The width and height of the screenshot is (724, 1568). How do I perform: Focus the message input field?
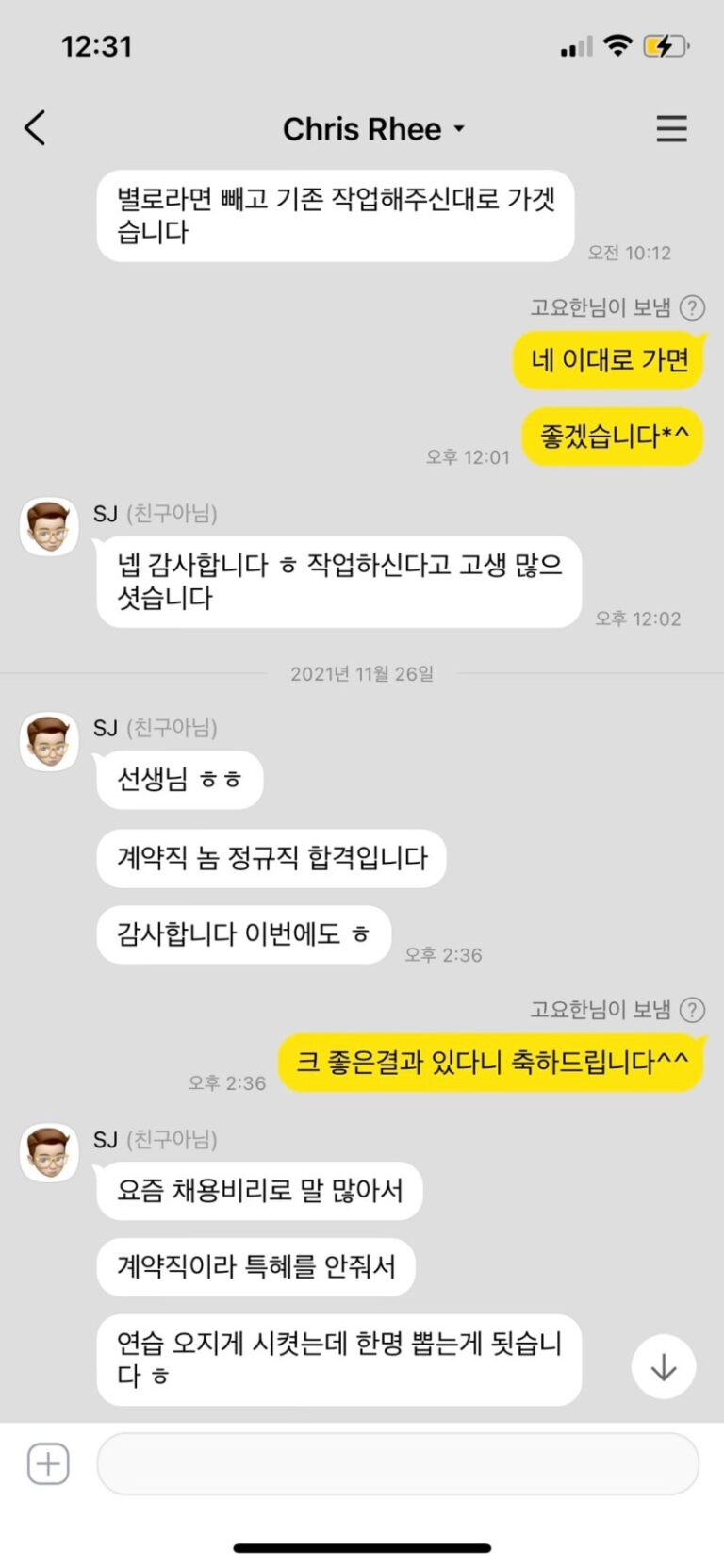pyautogui.click(x=397, y=1463)
